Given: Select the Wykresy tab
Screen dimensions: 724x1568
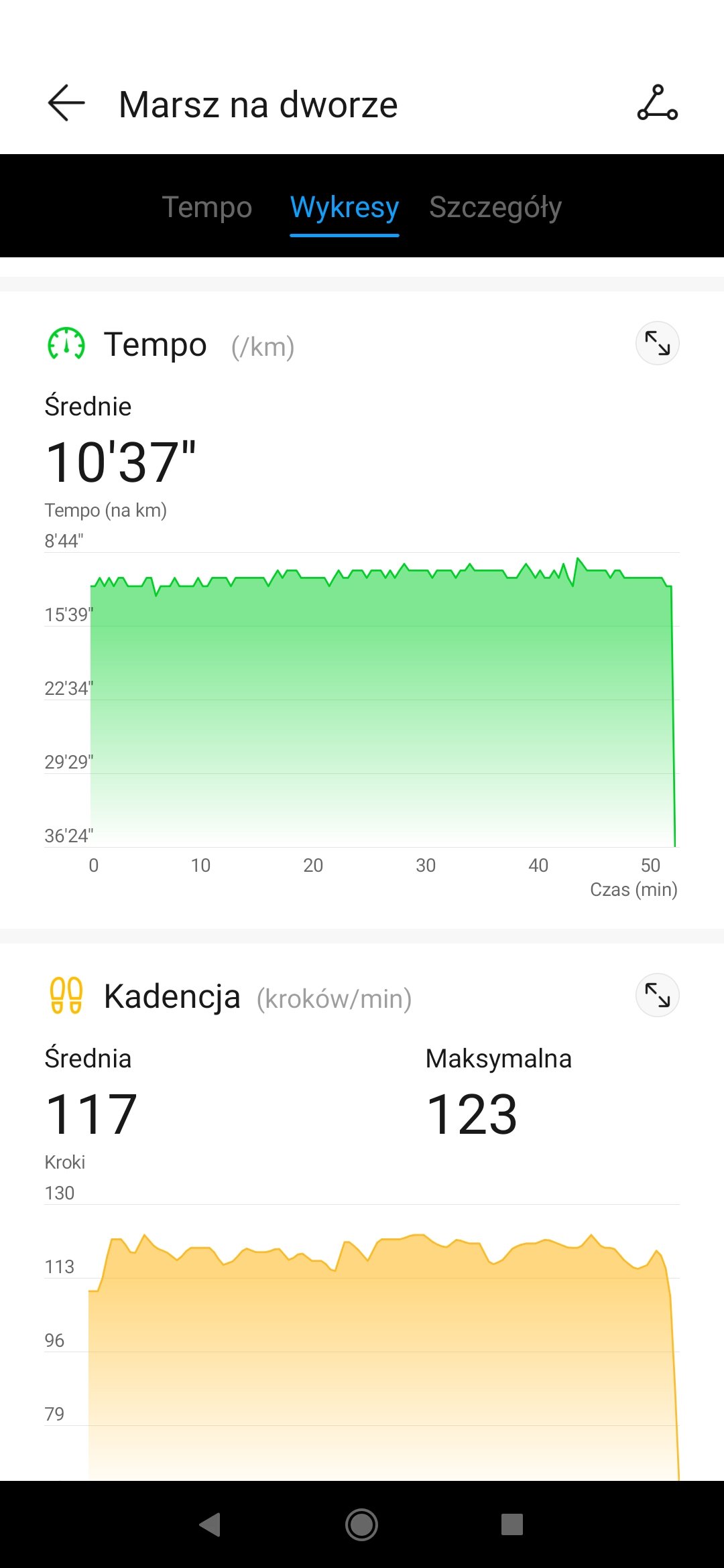Looking at the screenshot, I should [x=345, y=207].
